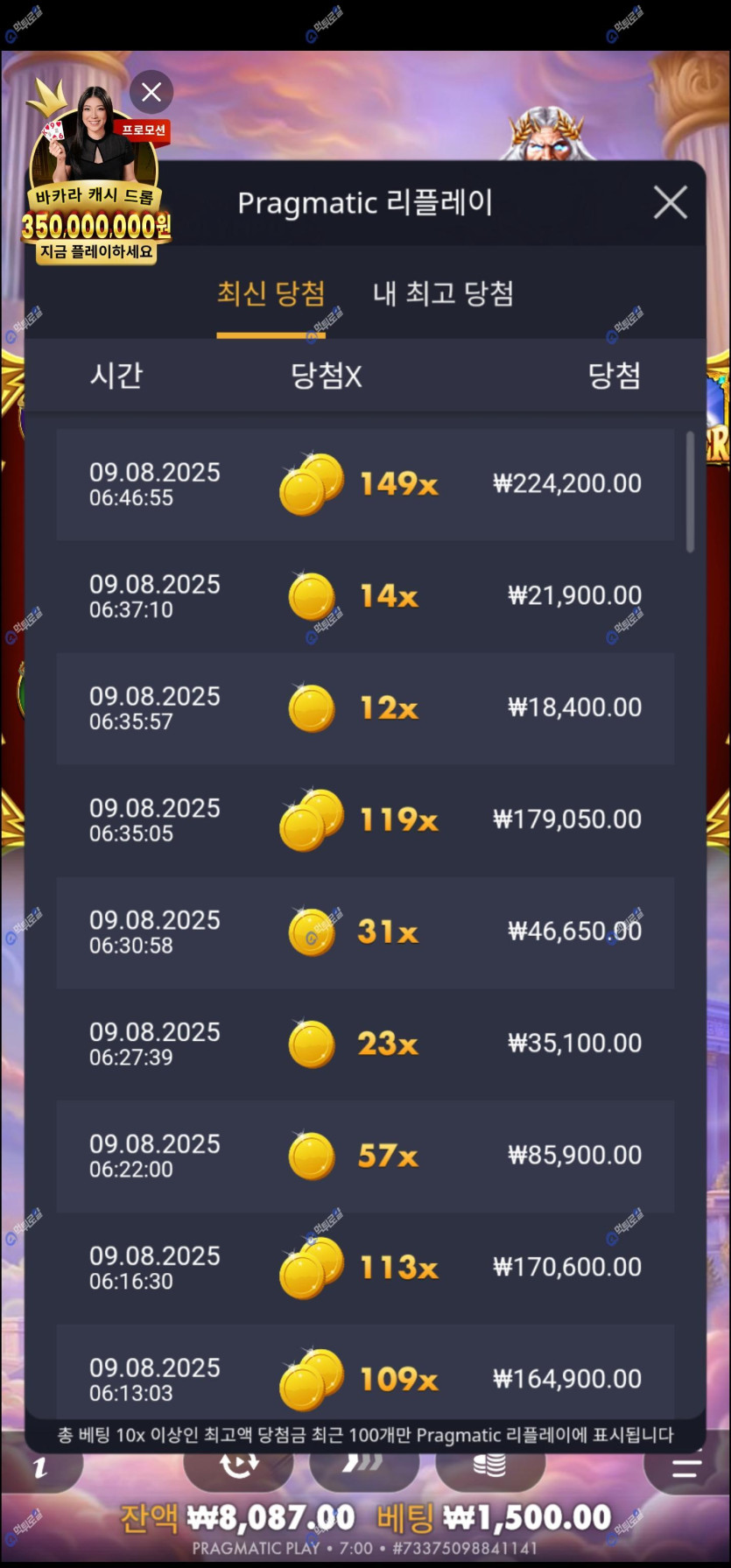This screenshot has width=731, height=1568.
Task: Select the 최신 당첨 tab
Action: point(271,294)
